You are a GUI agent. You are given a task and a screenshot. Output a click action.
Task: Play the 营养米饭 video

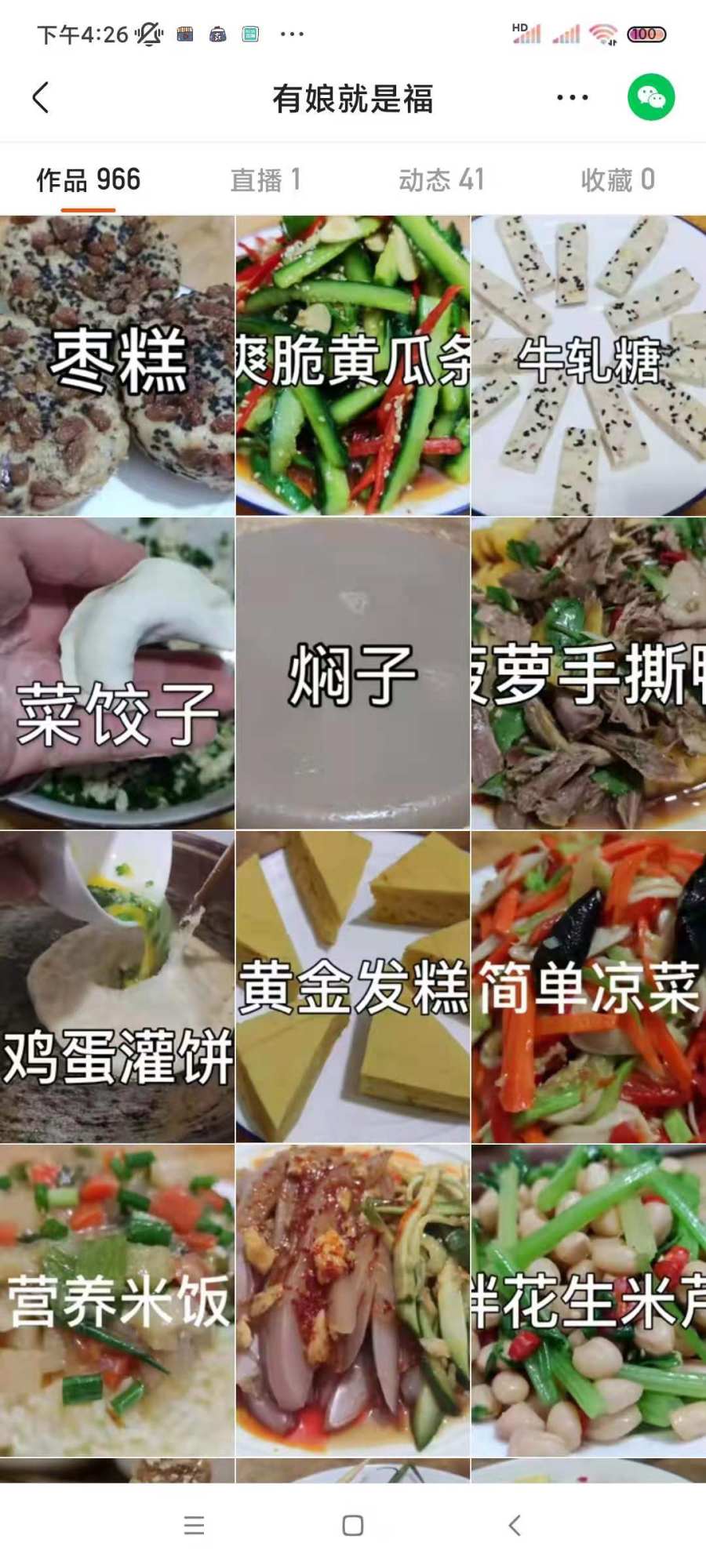(x=117, y=1300)
